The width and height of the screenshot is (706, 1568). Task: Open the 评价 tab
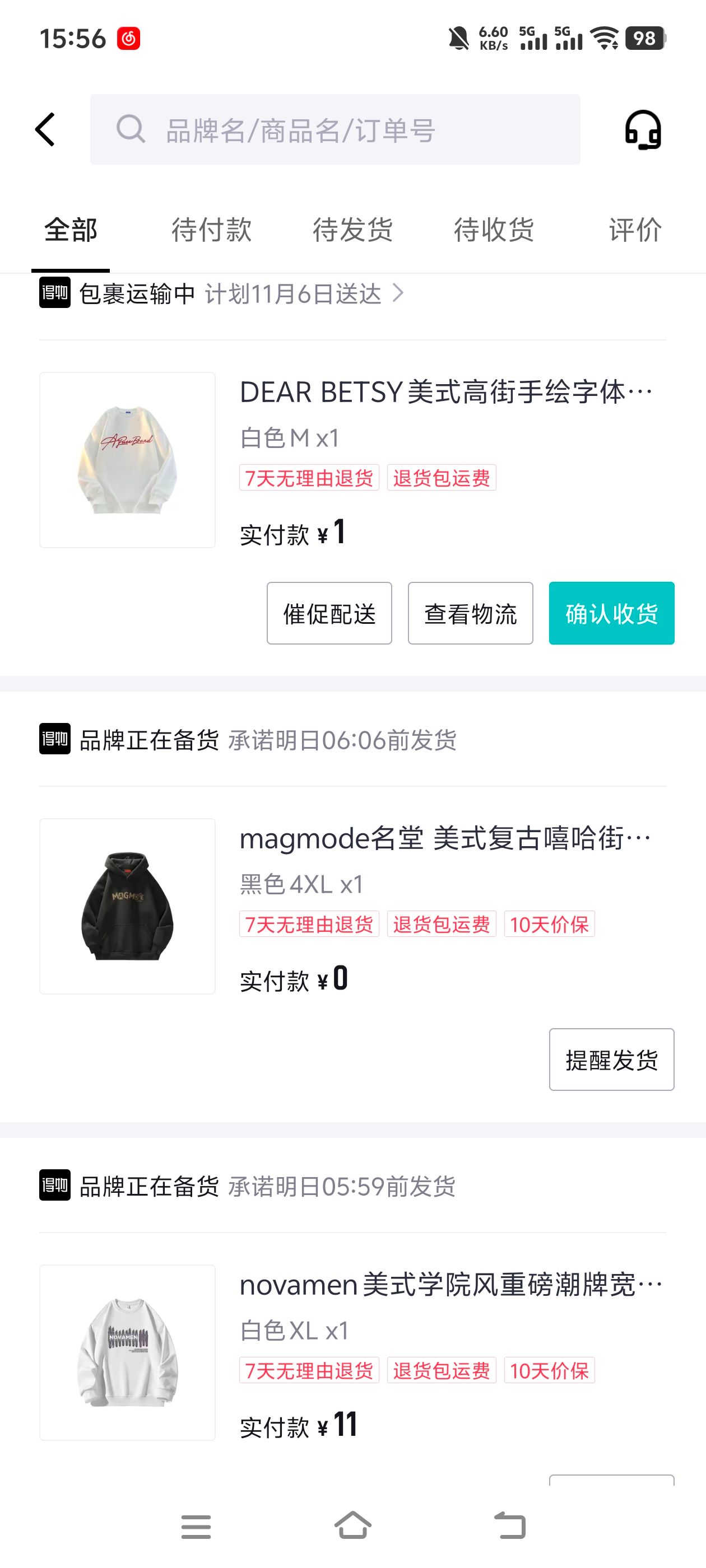pyautogui.click(x=634, y=230)
